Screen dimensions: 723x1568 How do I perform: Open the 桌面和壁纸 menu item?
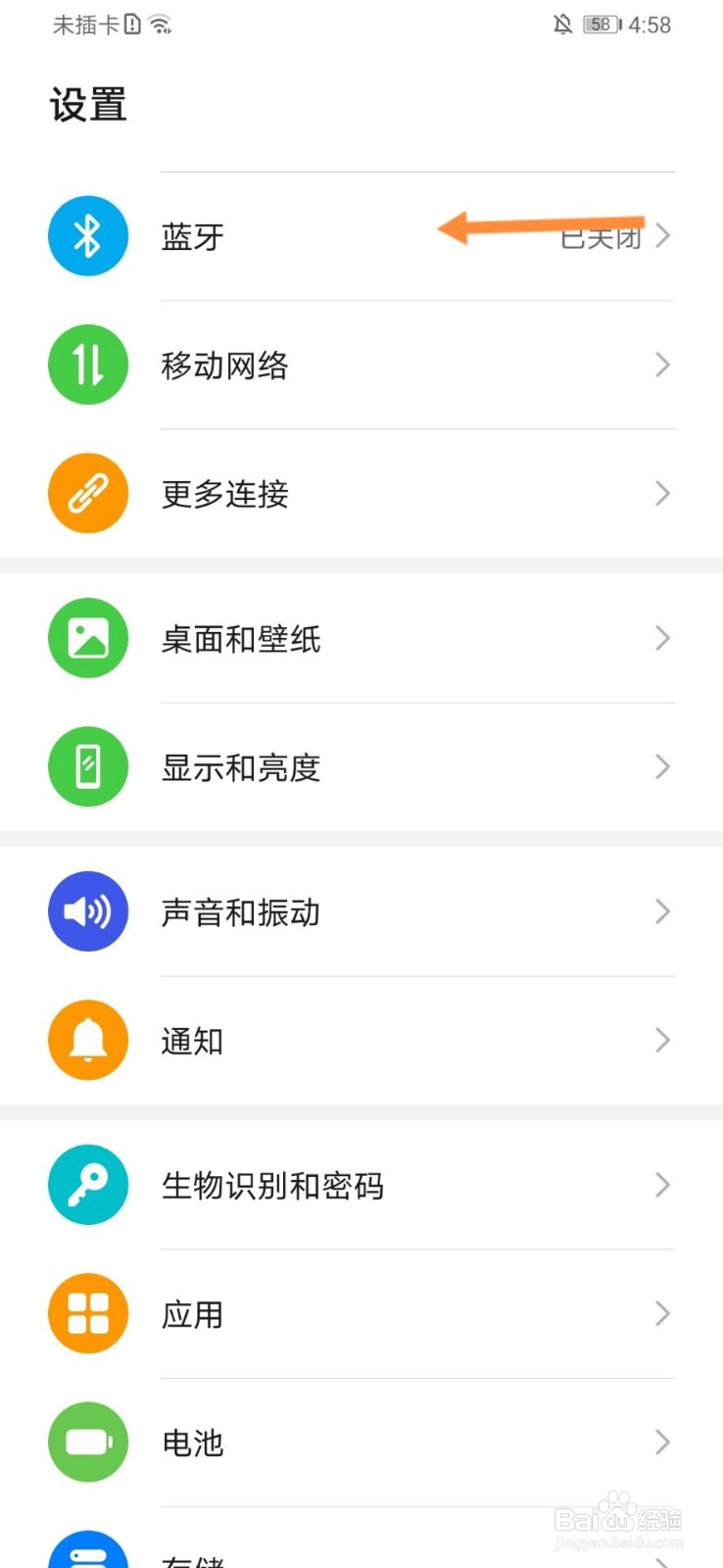tap(240, 637)
